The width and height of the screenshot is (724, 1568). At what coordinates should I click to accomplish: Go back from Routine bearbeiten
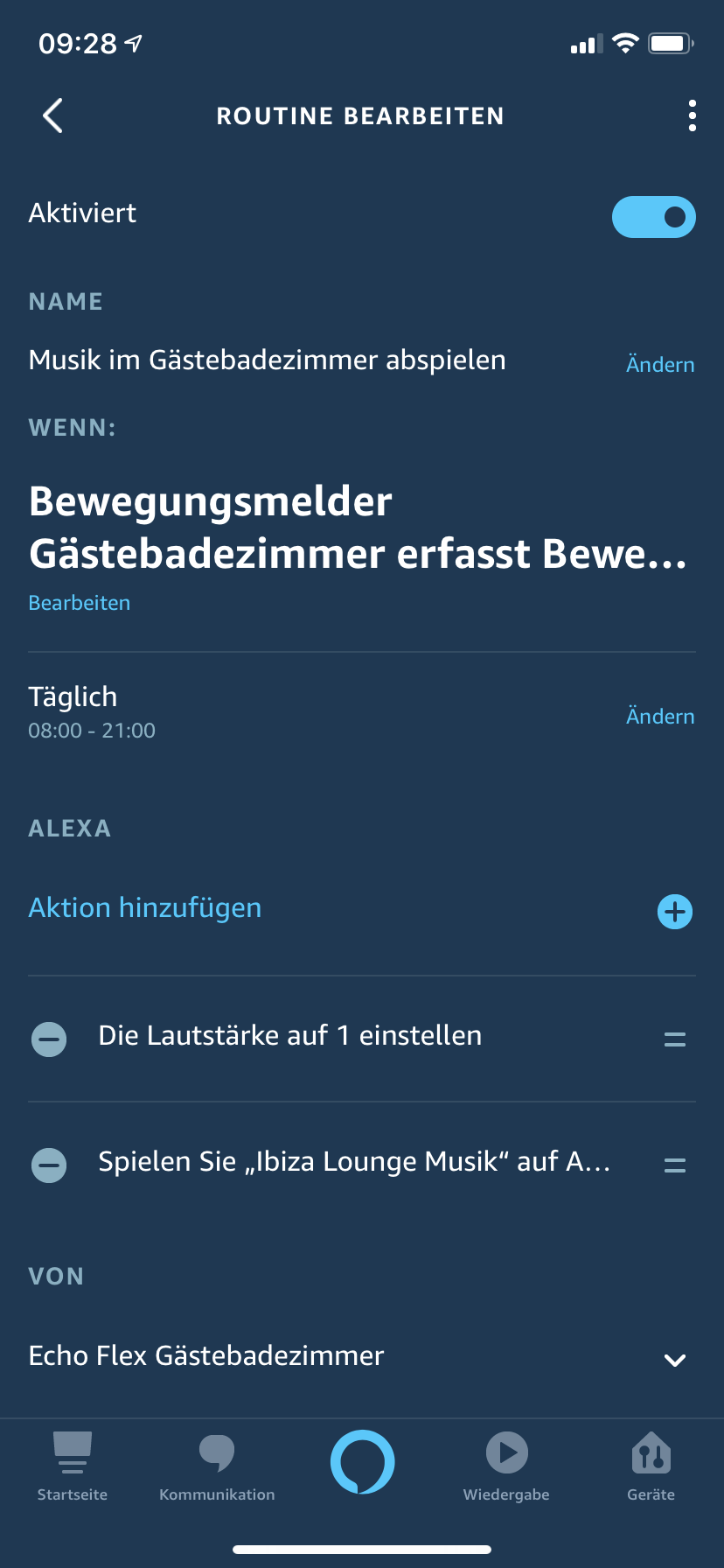(x=52, y=115)
